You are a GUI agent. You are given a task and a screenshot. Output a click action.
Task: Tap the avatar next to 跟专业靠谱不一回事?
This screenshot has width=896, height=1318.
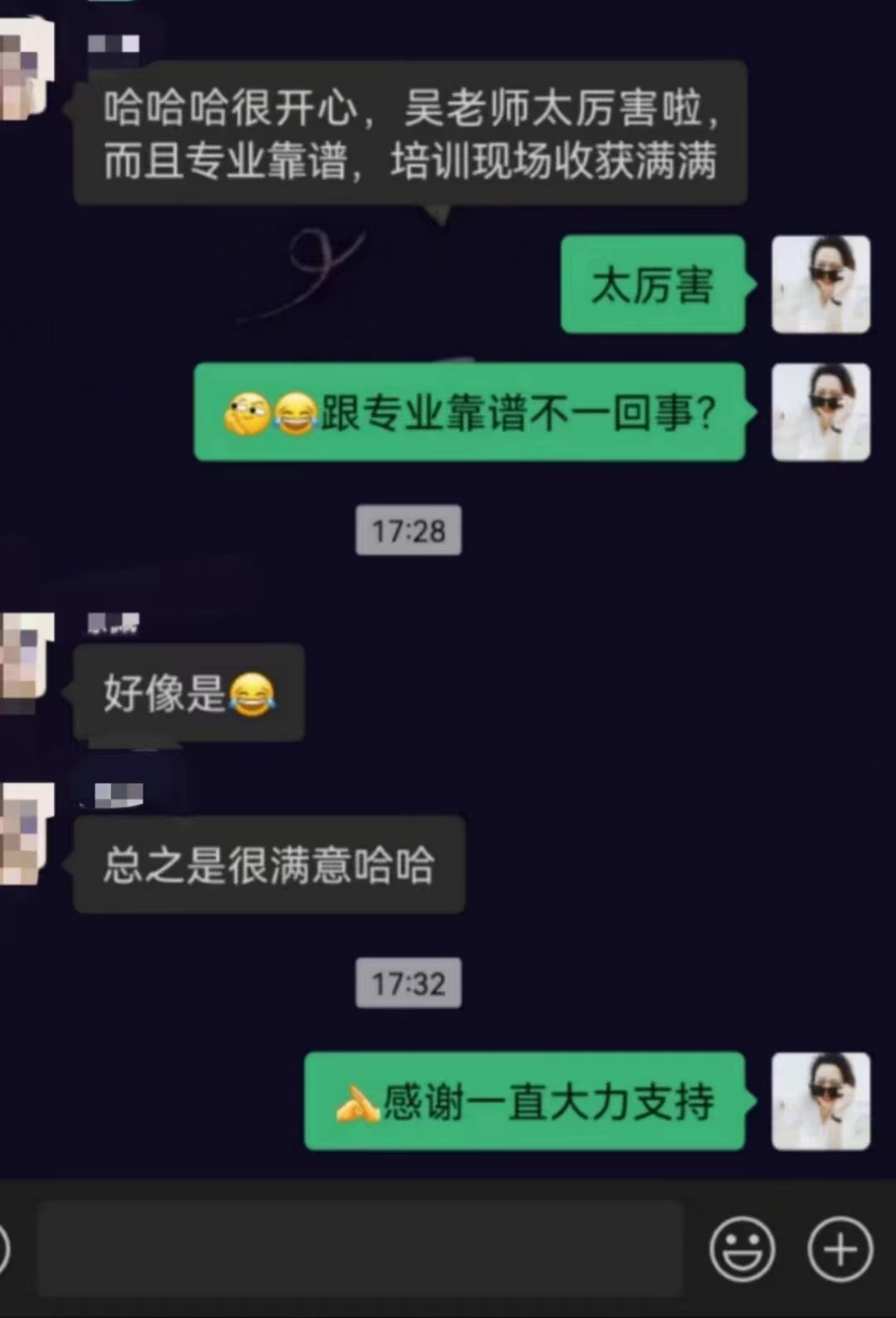tap(821, 412)
